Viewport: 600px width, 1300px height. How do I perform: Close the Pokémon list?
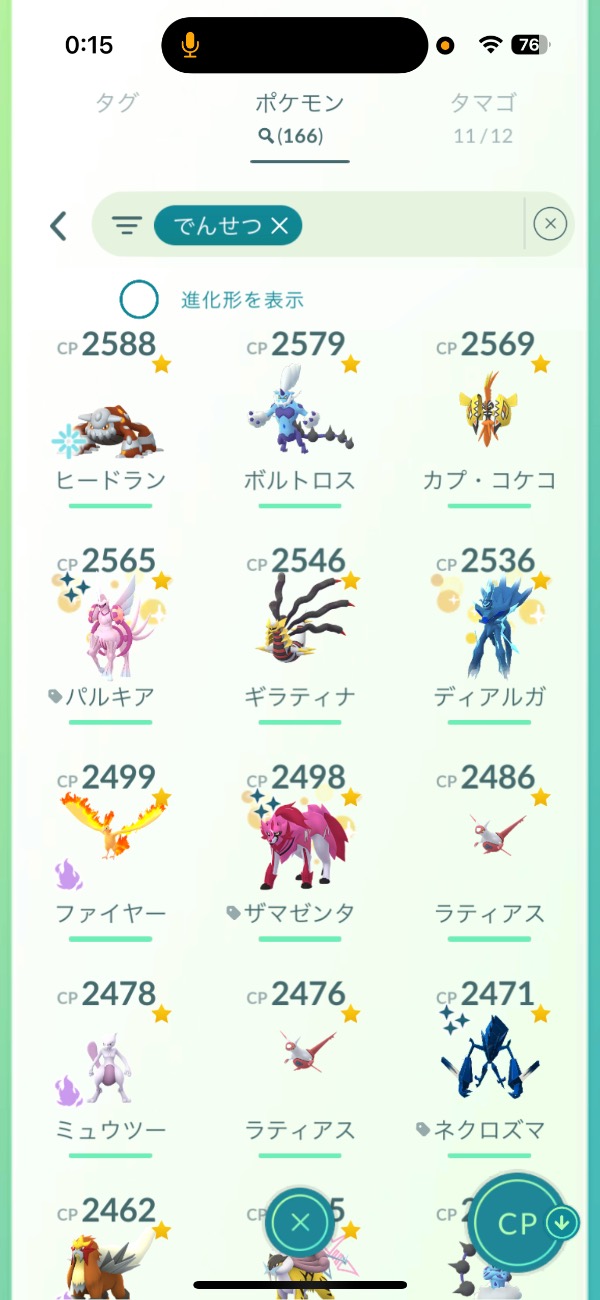pyautogui.click(x=300, y=1222)
